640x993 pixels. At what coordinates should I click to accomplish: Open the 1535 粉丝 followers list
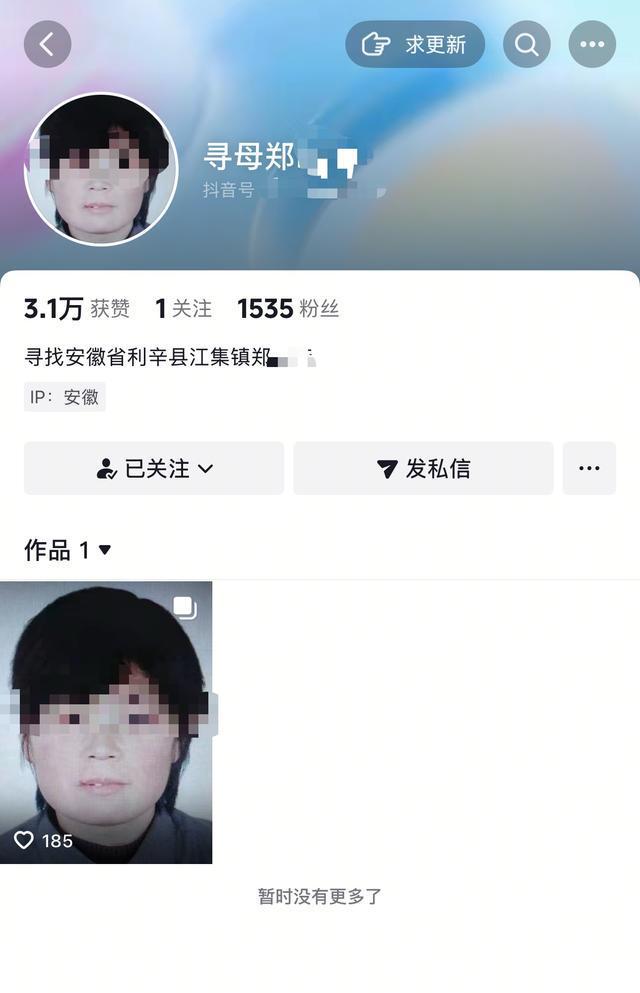pyautogui.click(x=288, y=309)
